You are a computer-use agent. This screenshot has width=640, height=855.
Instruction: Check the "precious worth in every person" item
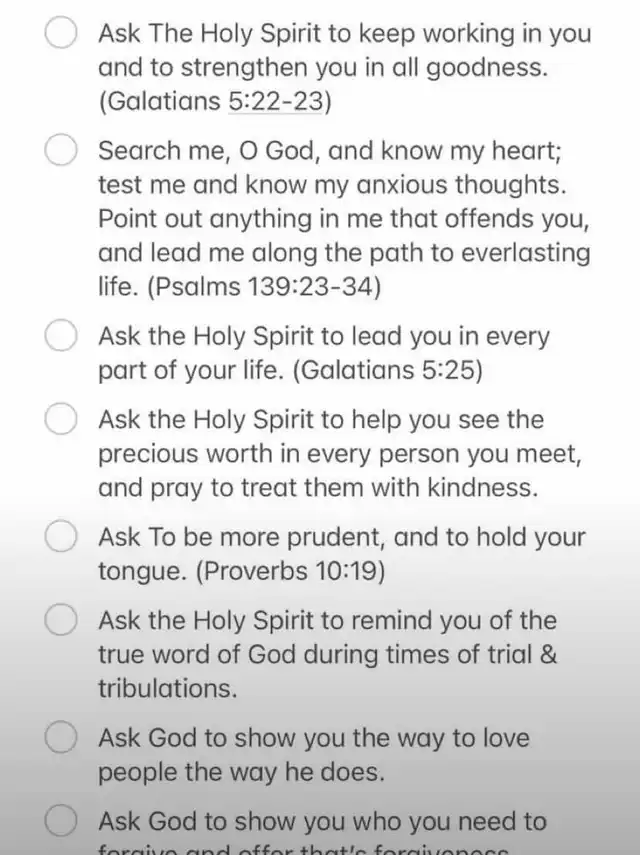62,420
